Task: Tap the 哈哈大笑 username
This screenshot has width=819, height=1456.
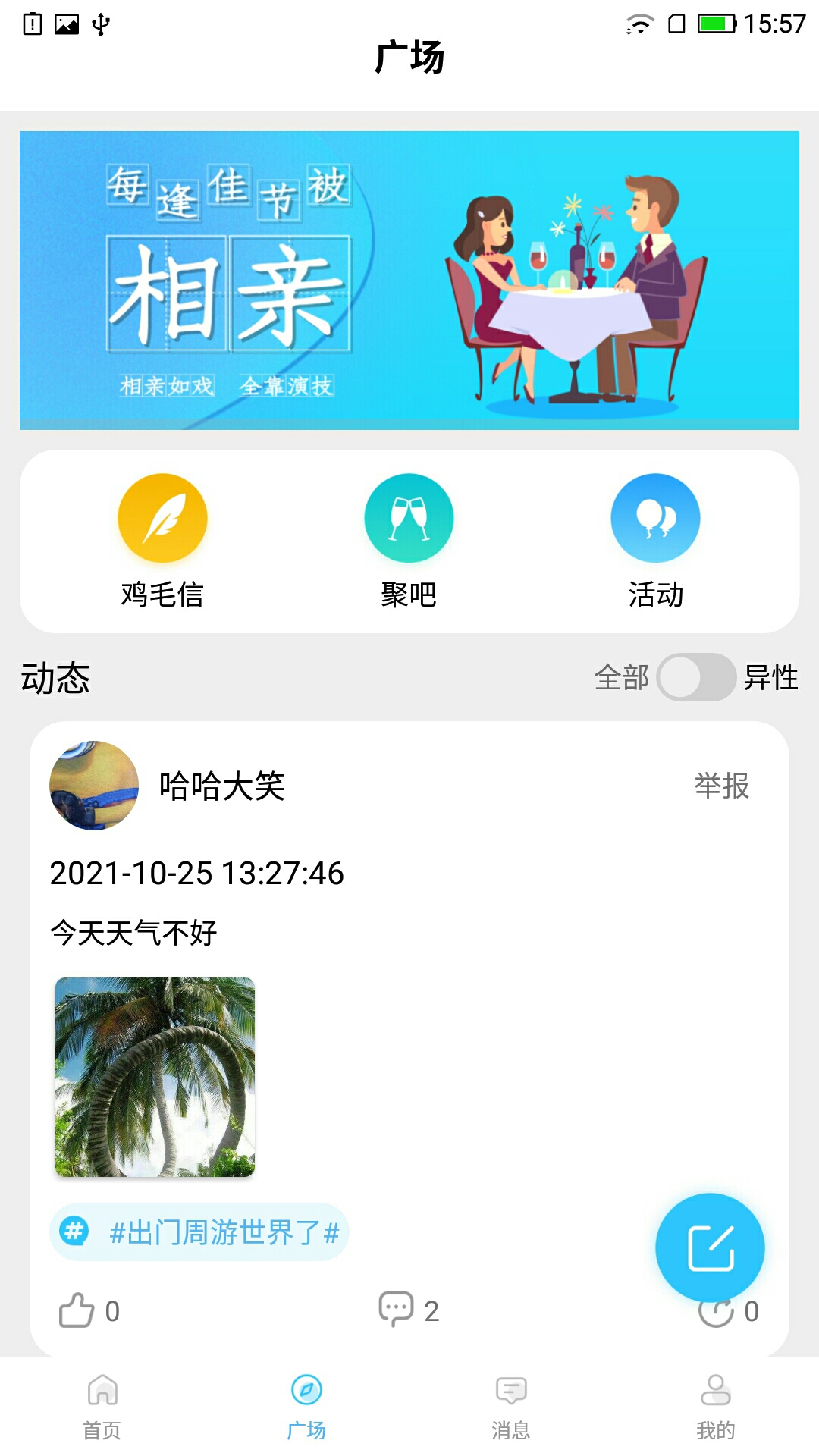Action: [x=221, y=789]
